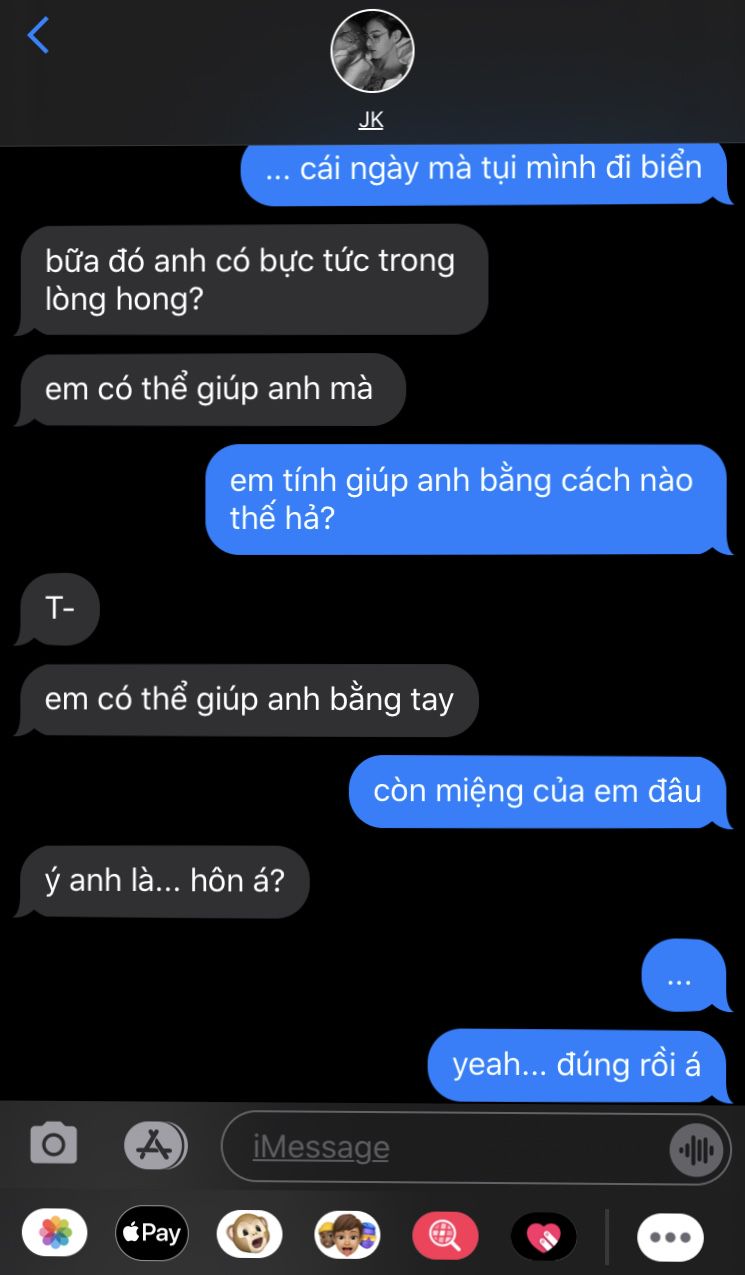Show more iMessage apps
Viewport: 745px width, 1275px height.
670,1237
